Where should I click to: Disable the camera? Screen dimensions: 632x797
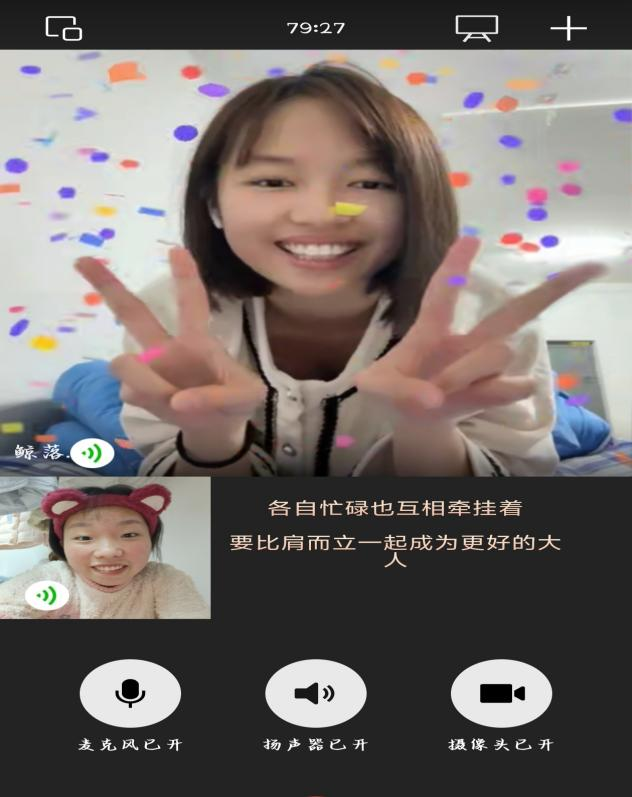pos(501,693)
